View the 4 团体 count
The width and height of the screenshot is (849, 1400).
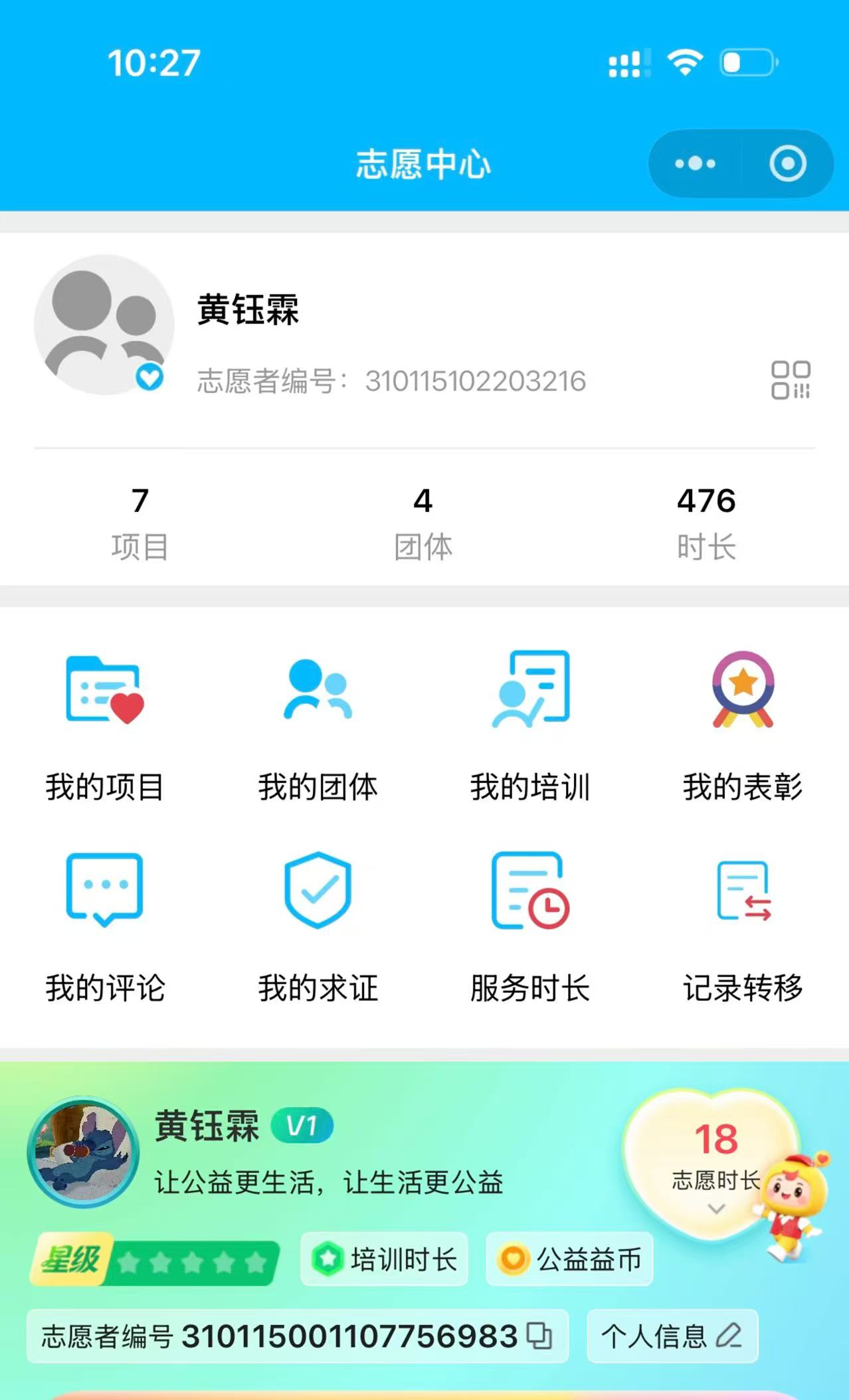pos(423,524)
